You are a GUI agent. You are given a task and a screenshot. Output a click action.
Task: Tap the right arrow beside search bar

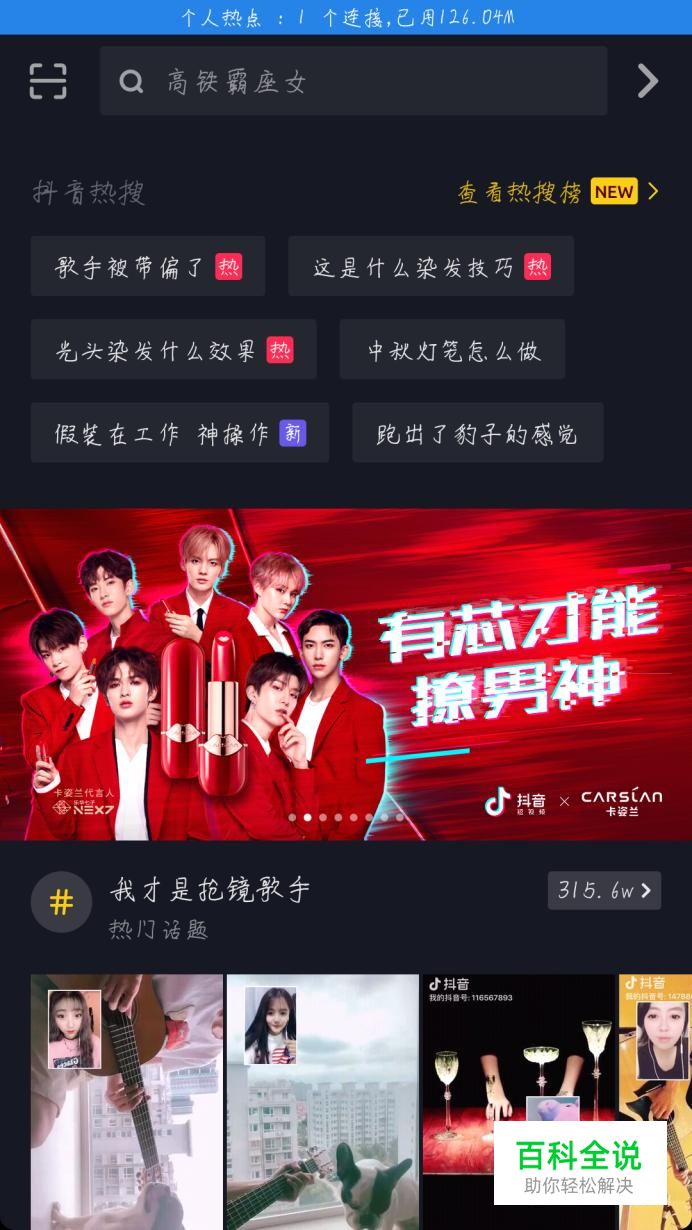tap(648, 81)
